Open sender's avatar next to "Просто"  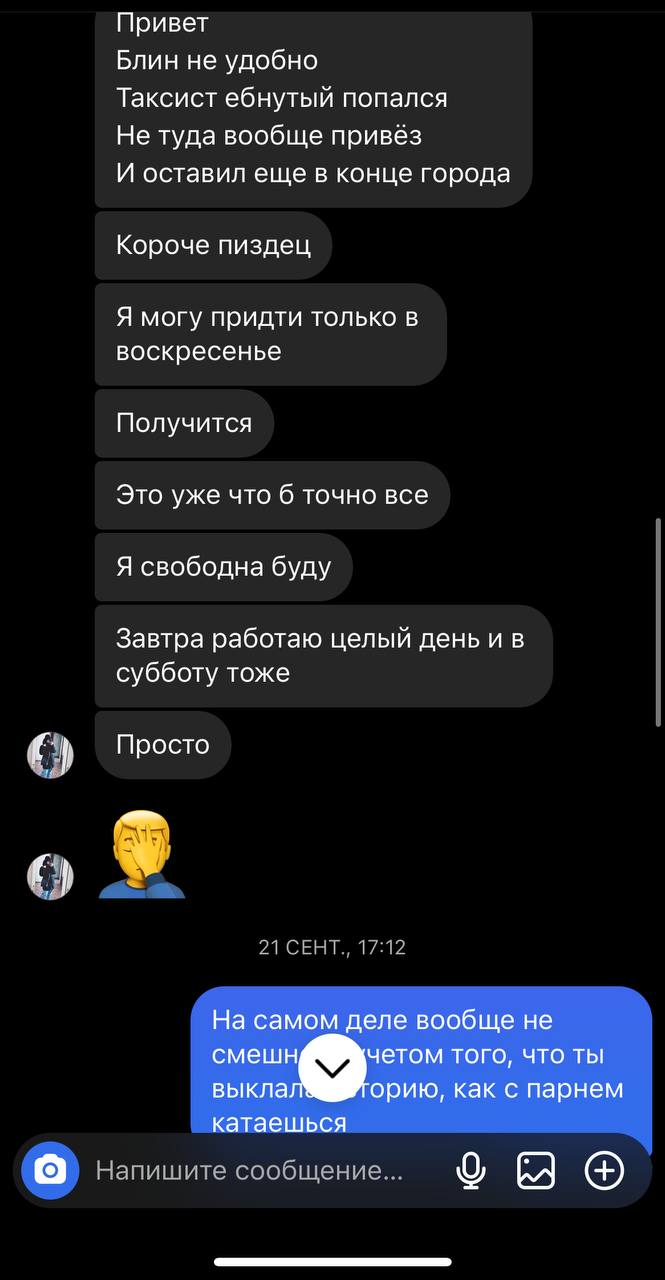50,754
